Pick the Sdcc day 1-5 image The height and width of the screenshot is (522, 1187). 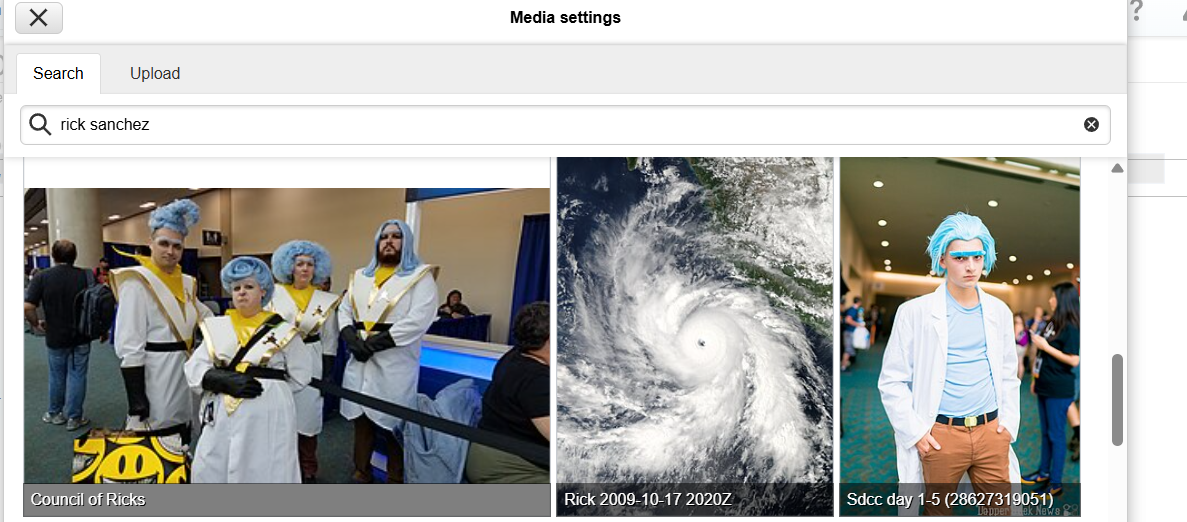click(x=960, y=337)
